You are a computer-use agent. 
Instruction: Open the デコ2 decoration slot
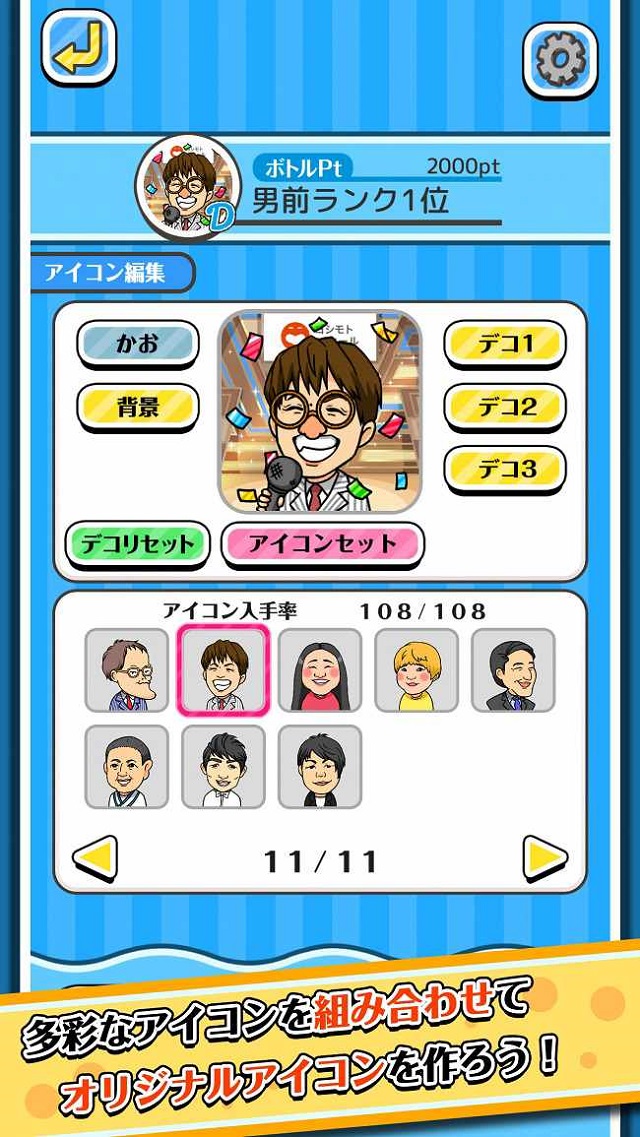(504, 407)
